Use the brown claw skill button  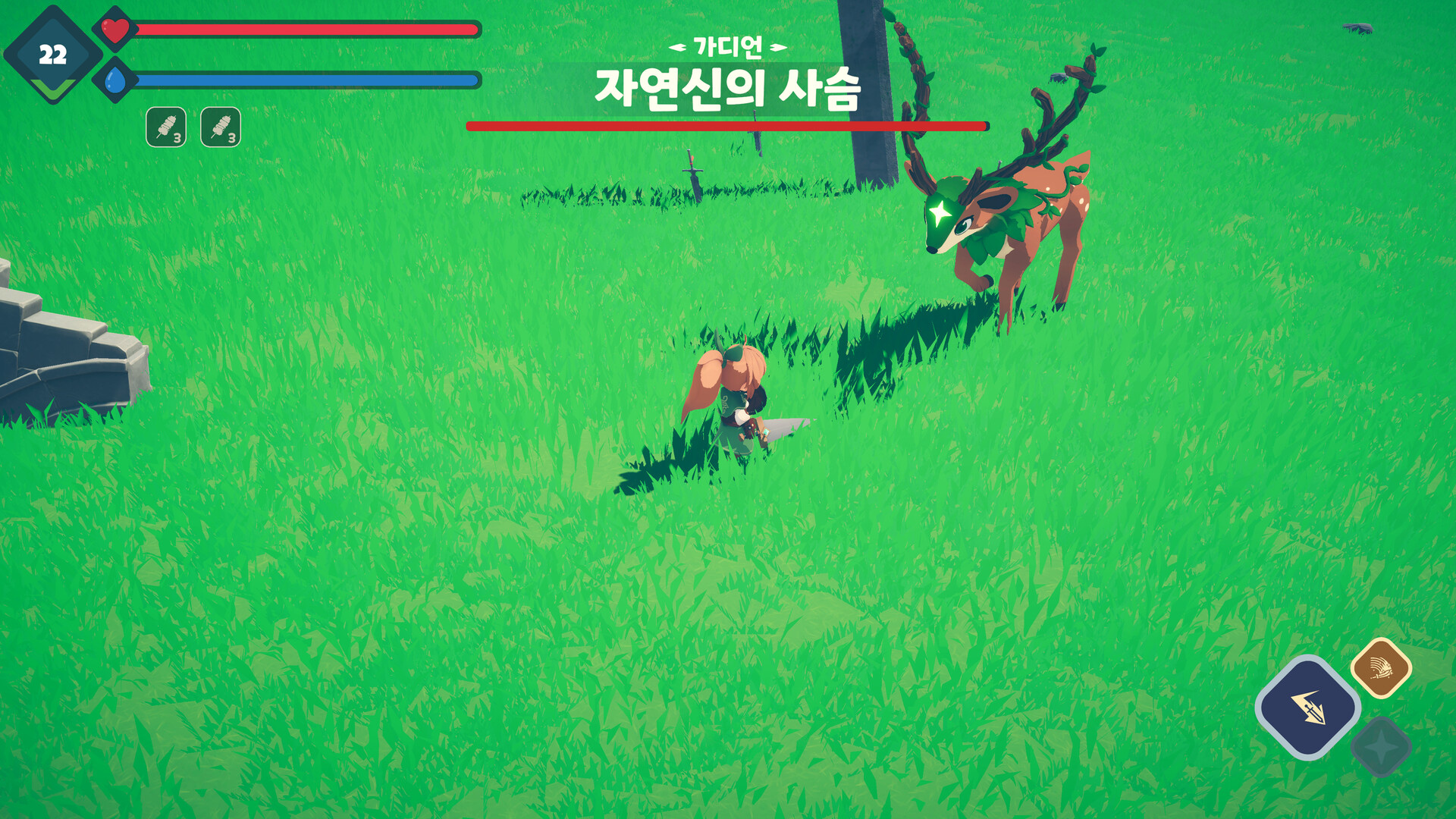(1381, 668)
